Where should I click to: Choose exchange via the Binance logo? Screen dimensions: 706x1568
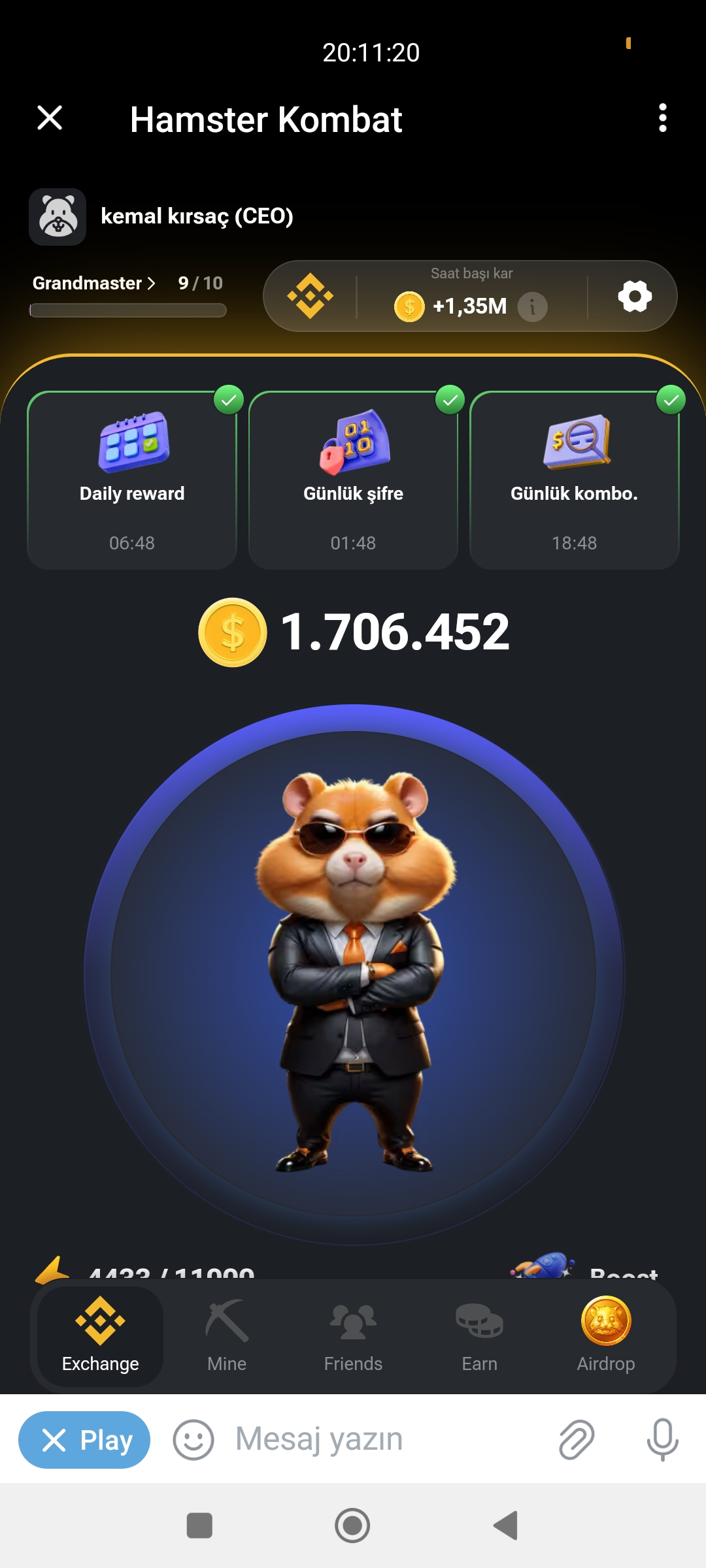[310, 297]
